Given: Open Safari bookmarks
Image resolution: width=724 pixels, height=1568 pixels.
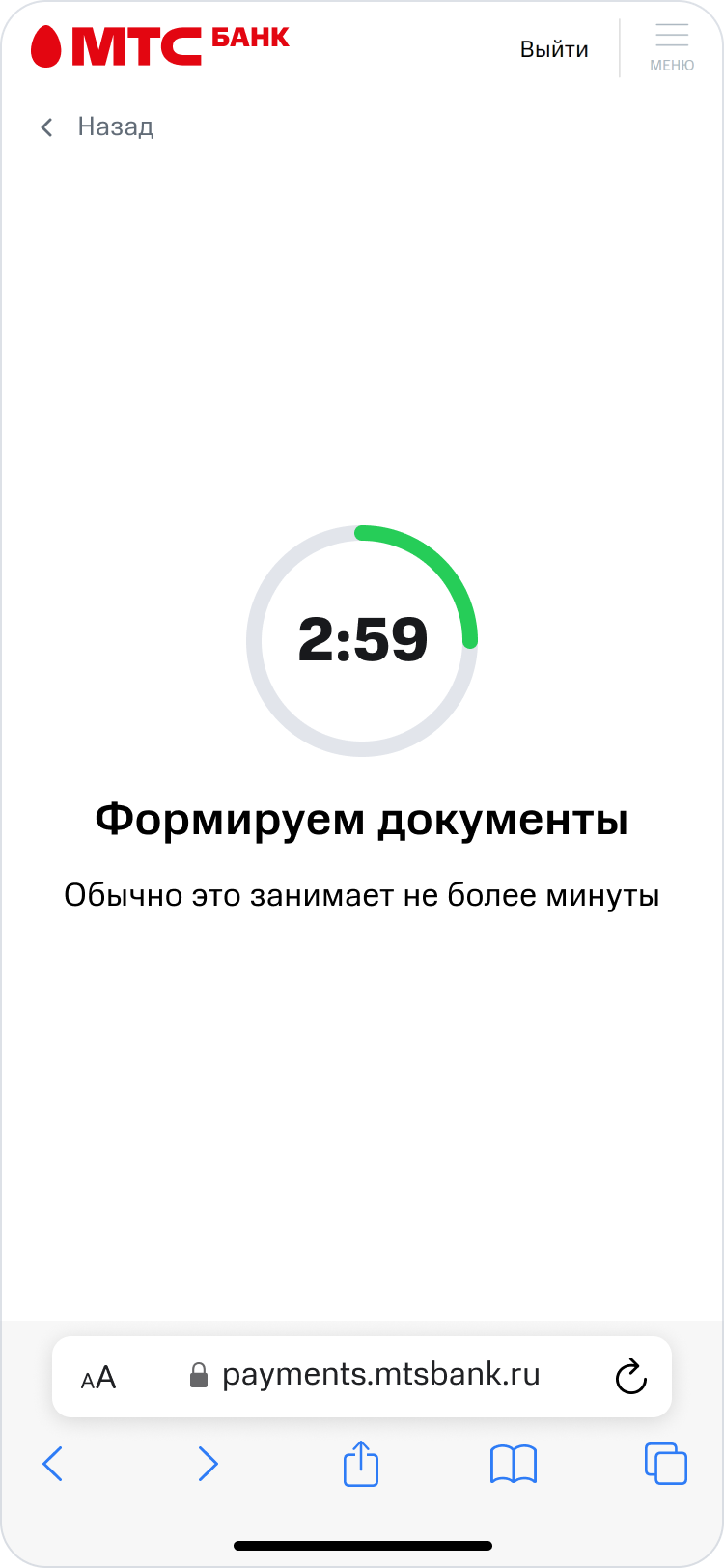Looking at the screenshot, I should click(514, 1464).
